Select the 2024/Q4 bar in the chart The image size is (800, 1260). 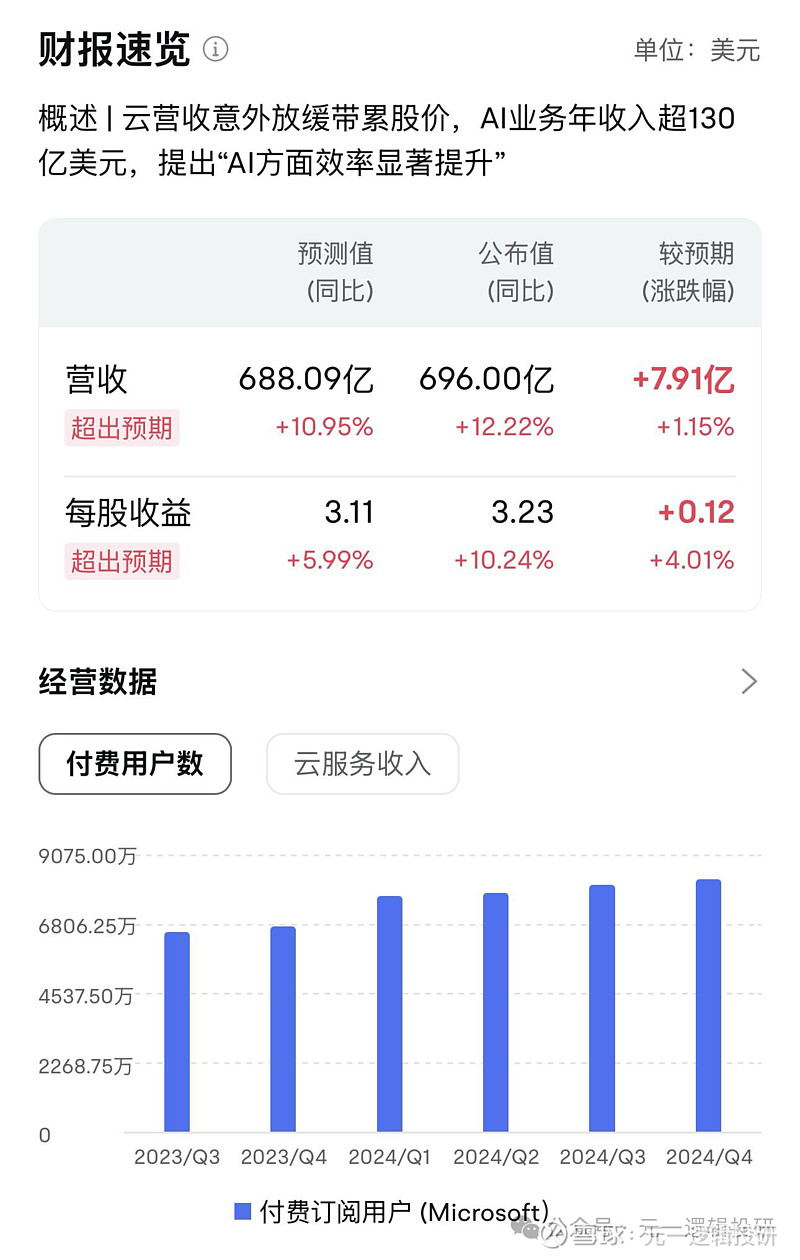[x=706, y=1000]
